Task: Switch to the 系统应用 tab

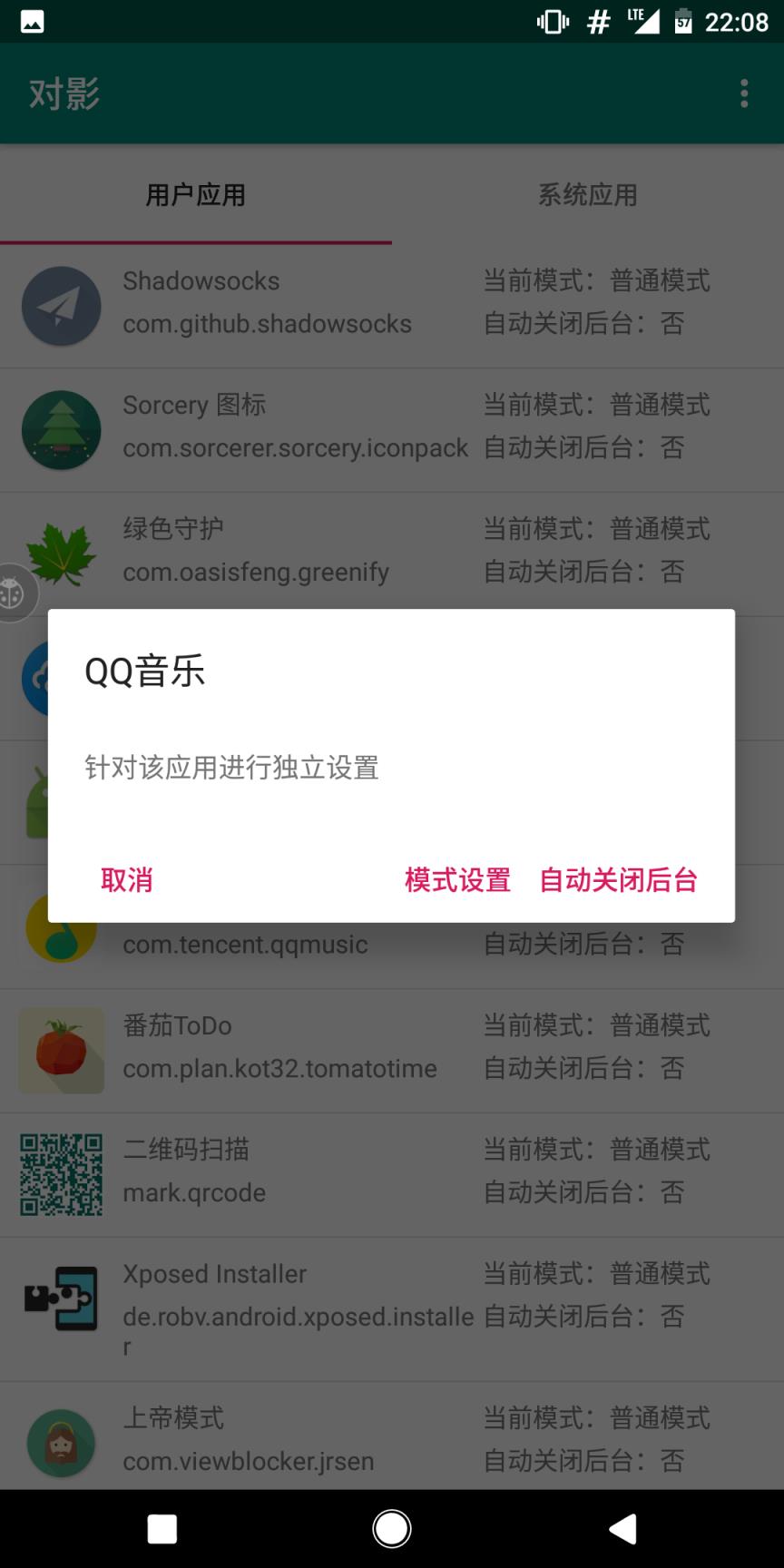Action: 588,194
